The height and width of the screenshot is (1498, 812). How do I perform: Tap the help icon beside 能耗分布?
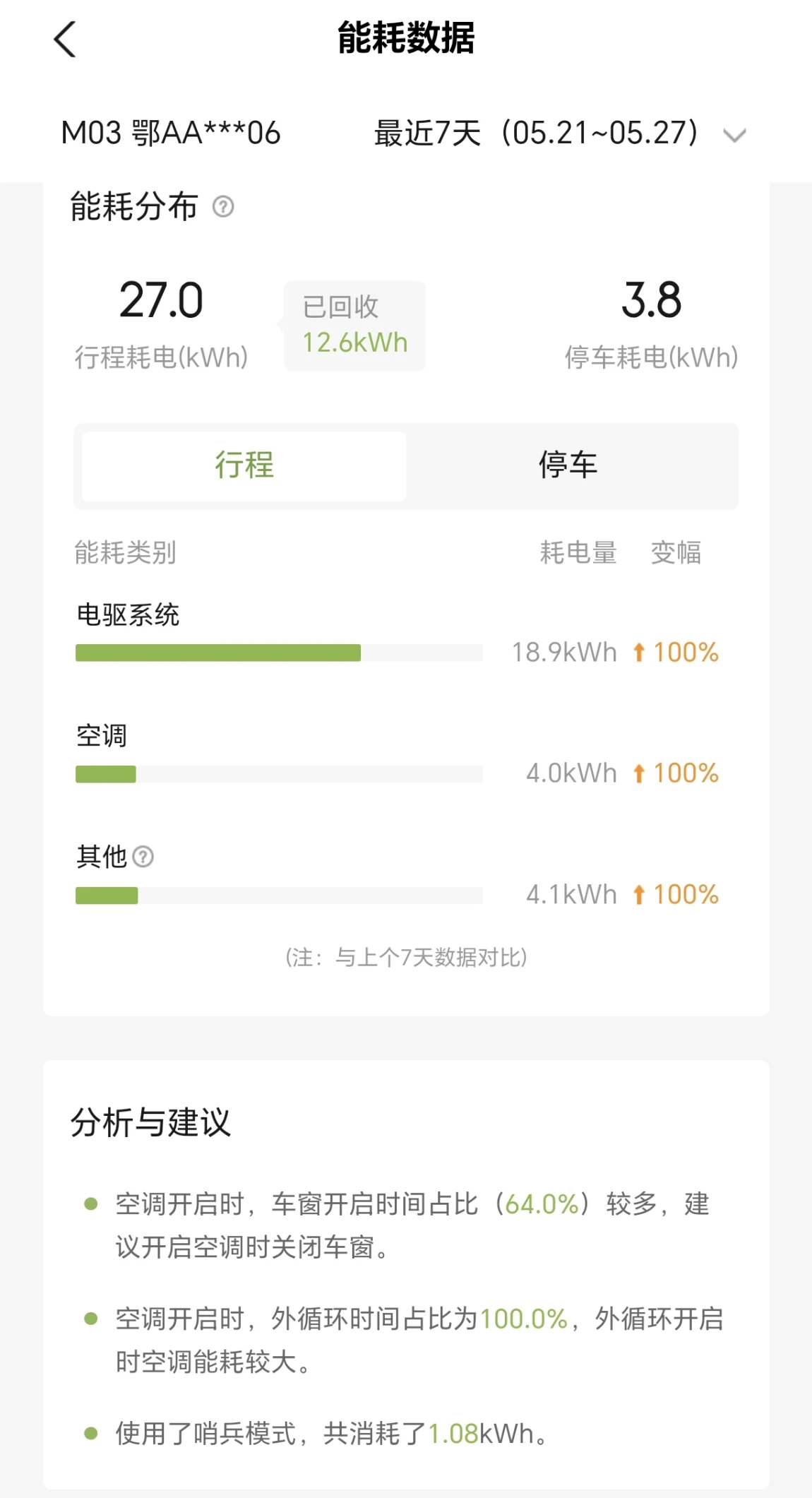223,207
